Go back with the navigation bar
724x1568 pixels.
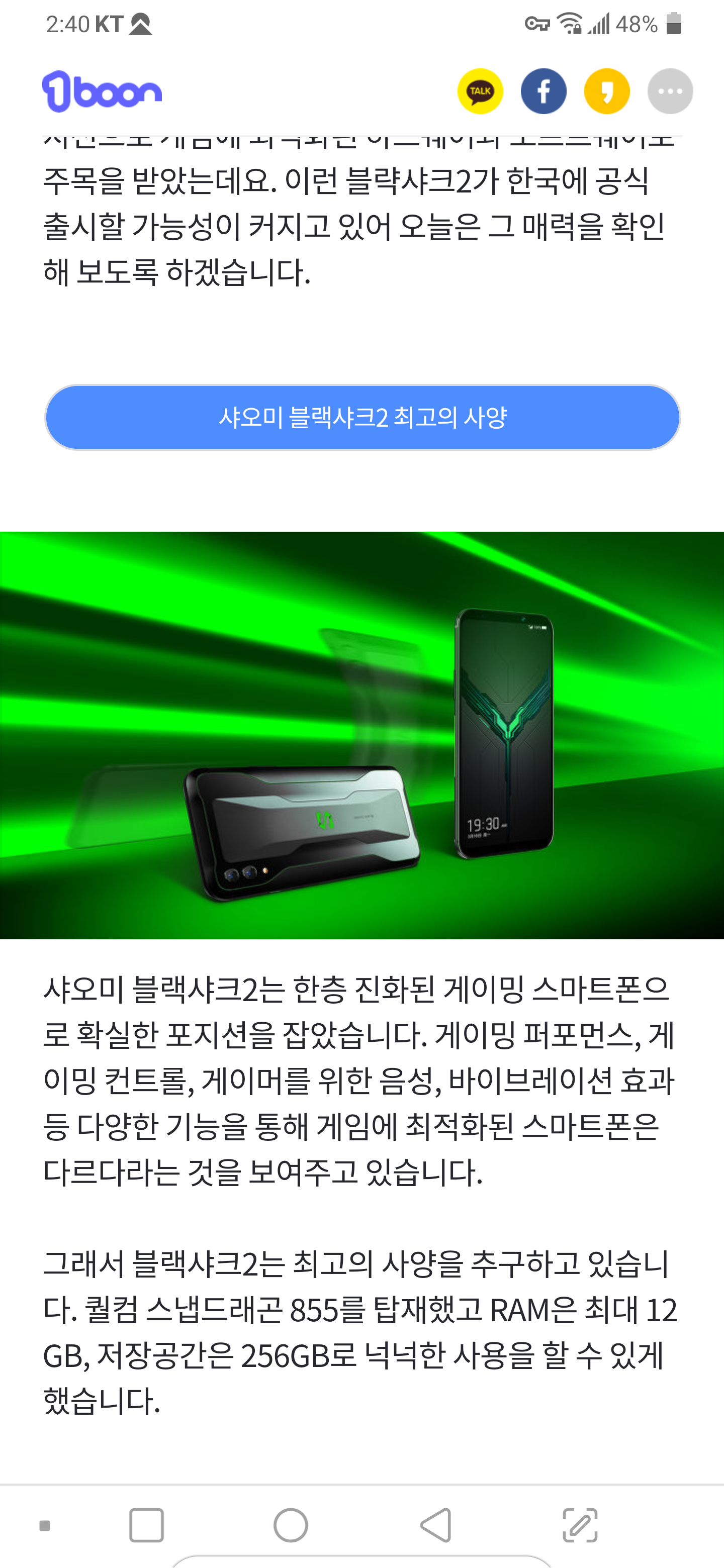point(435,1525)
